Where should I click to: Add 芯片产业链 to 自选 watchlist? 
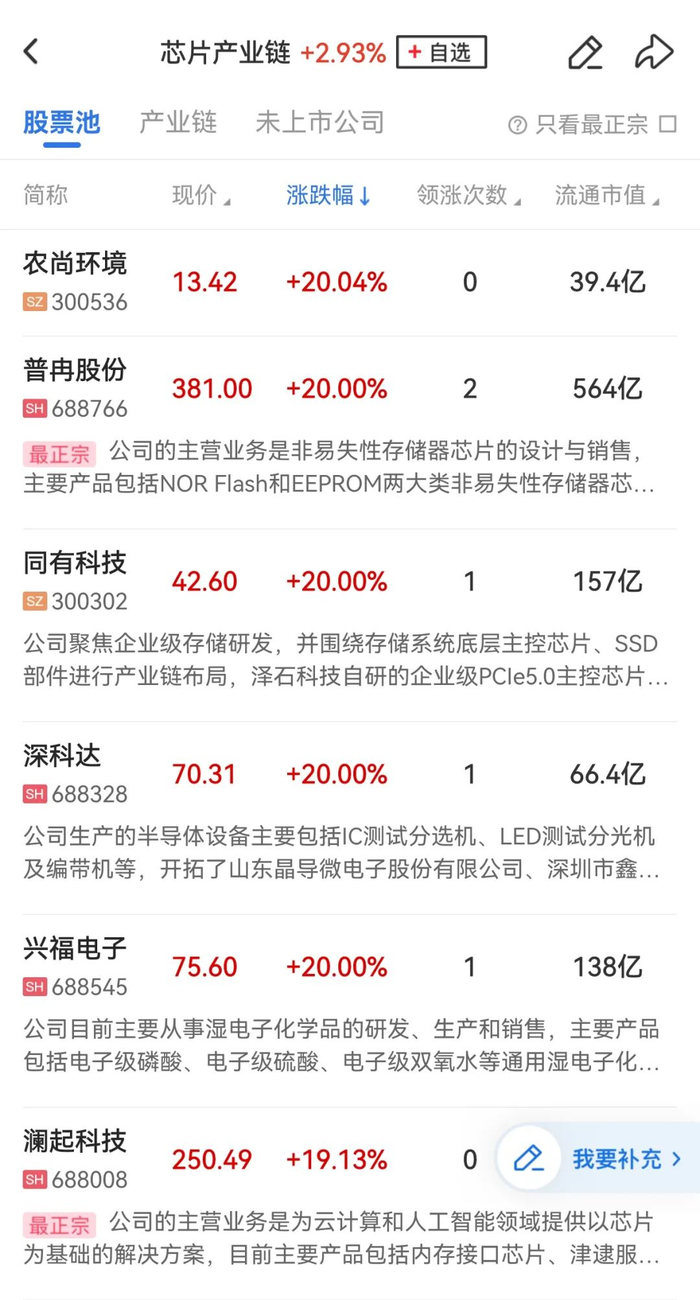coord(441,52)
